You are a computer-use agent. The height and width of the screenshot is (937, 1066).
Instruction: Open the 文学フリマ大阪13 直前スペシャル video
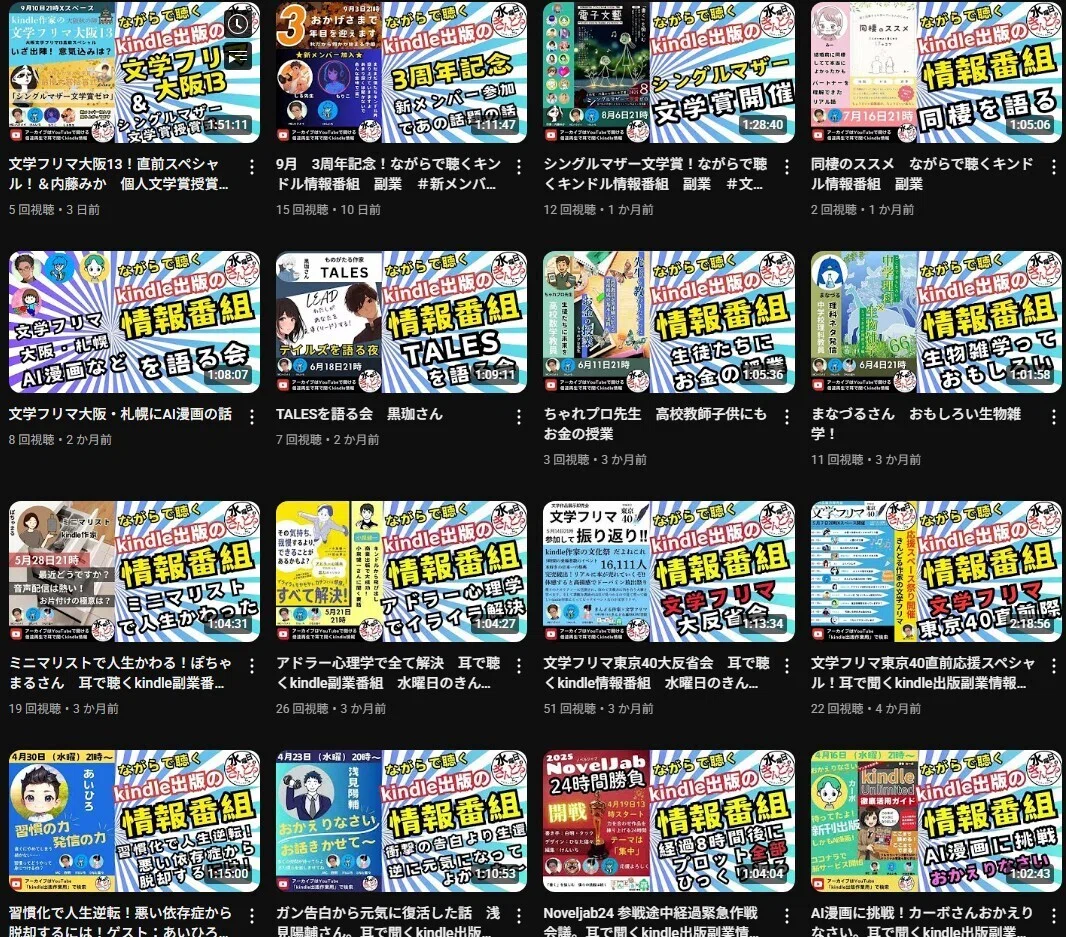point(134,71)
